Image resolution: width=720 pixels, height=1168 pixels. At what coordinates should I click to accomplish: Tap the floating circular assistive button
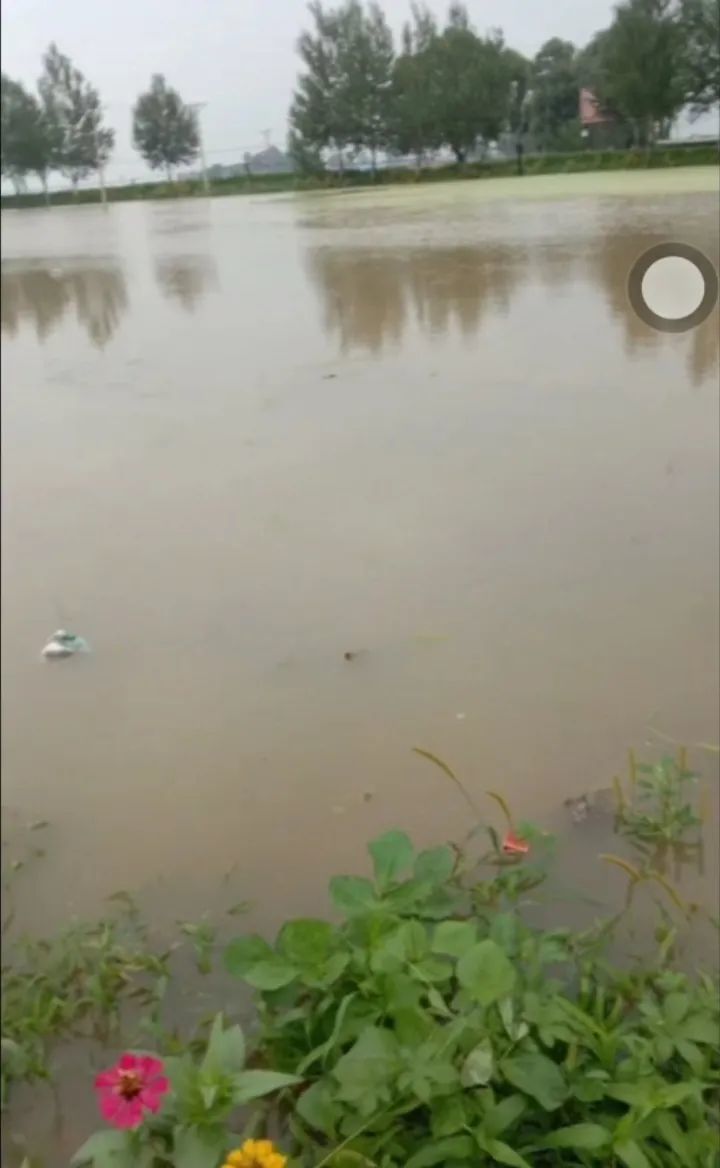672,287
